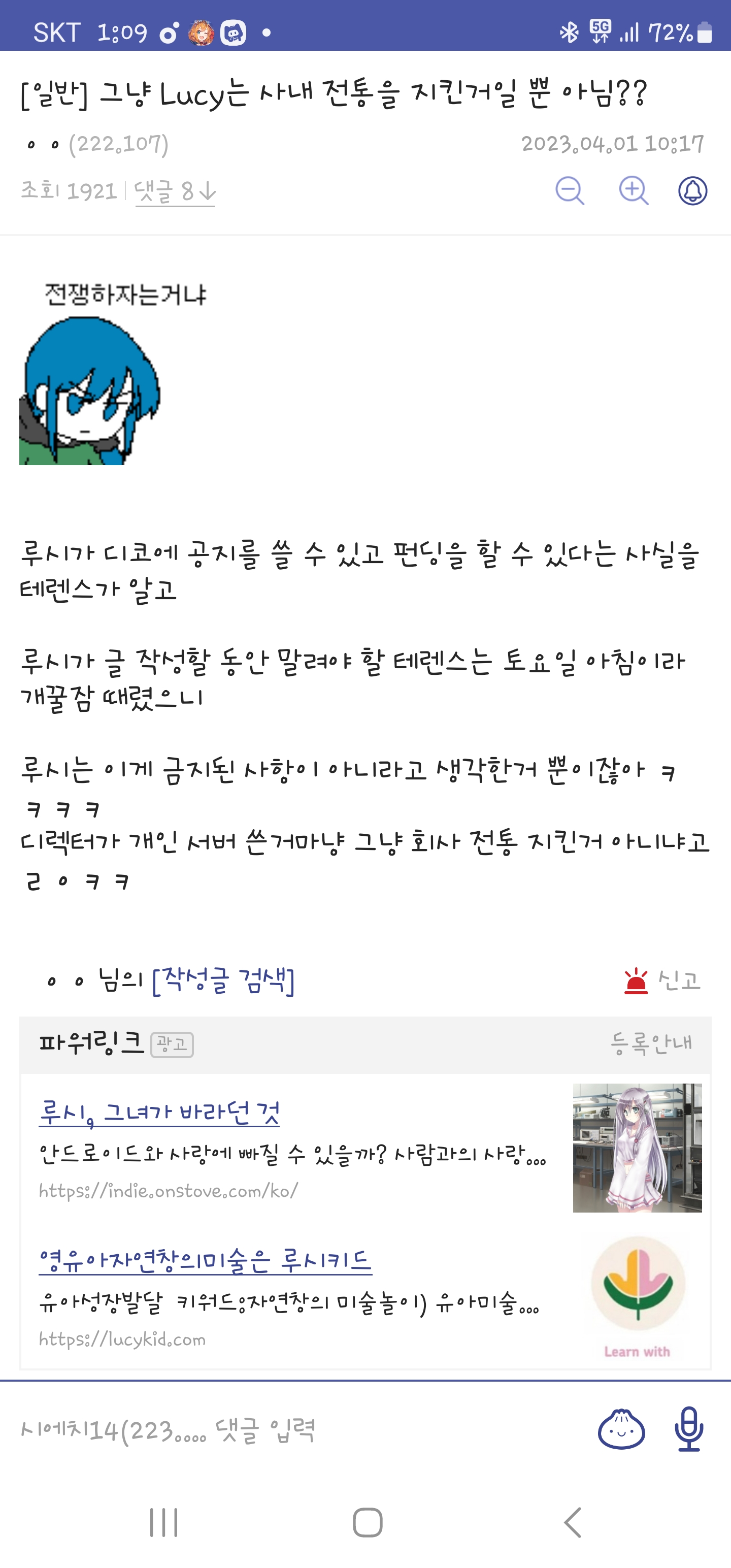Screen dimensions: 731x1568
Task: Go back with the system back button
Action: point(573,1522)
